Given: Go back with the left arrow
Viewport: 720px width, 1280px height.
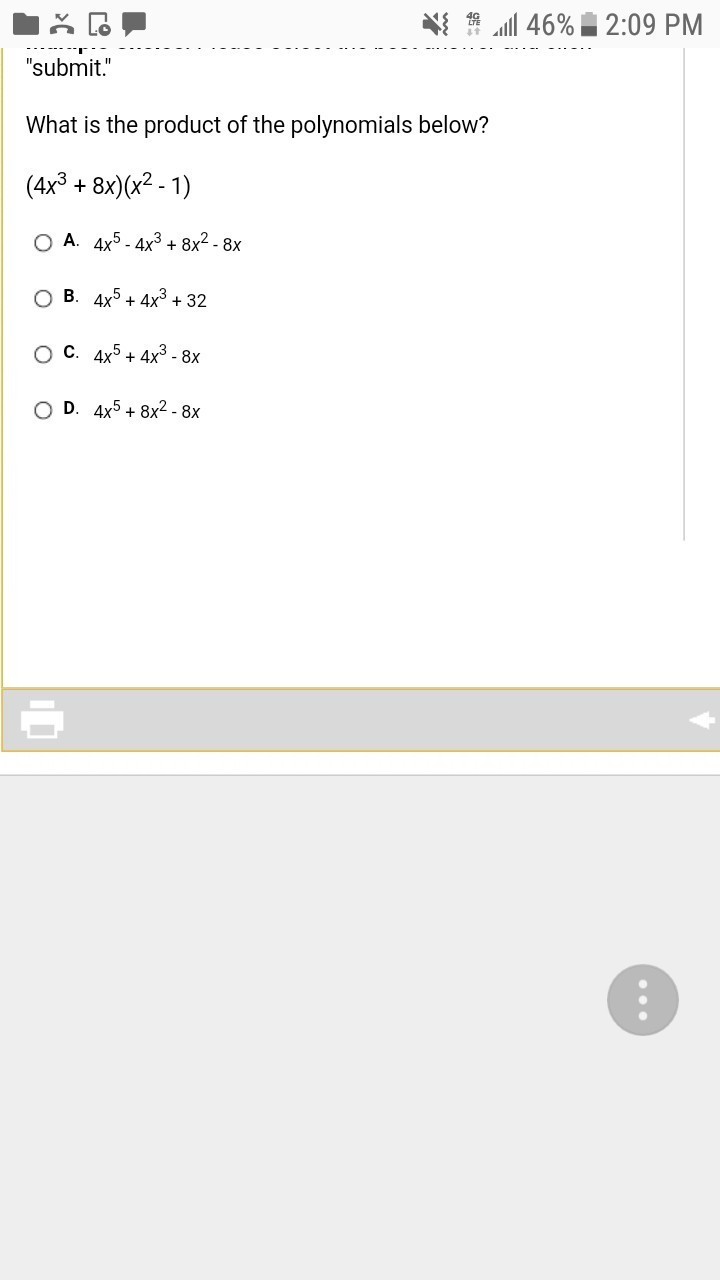Looking at the screenshot, I should point(702,719).
